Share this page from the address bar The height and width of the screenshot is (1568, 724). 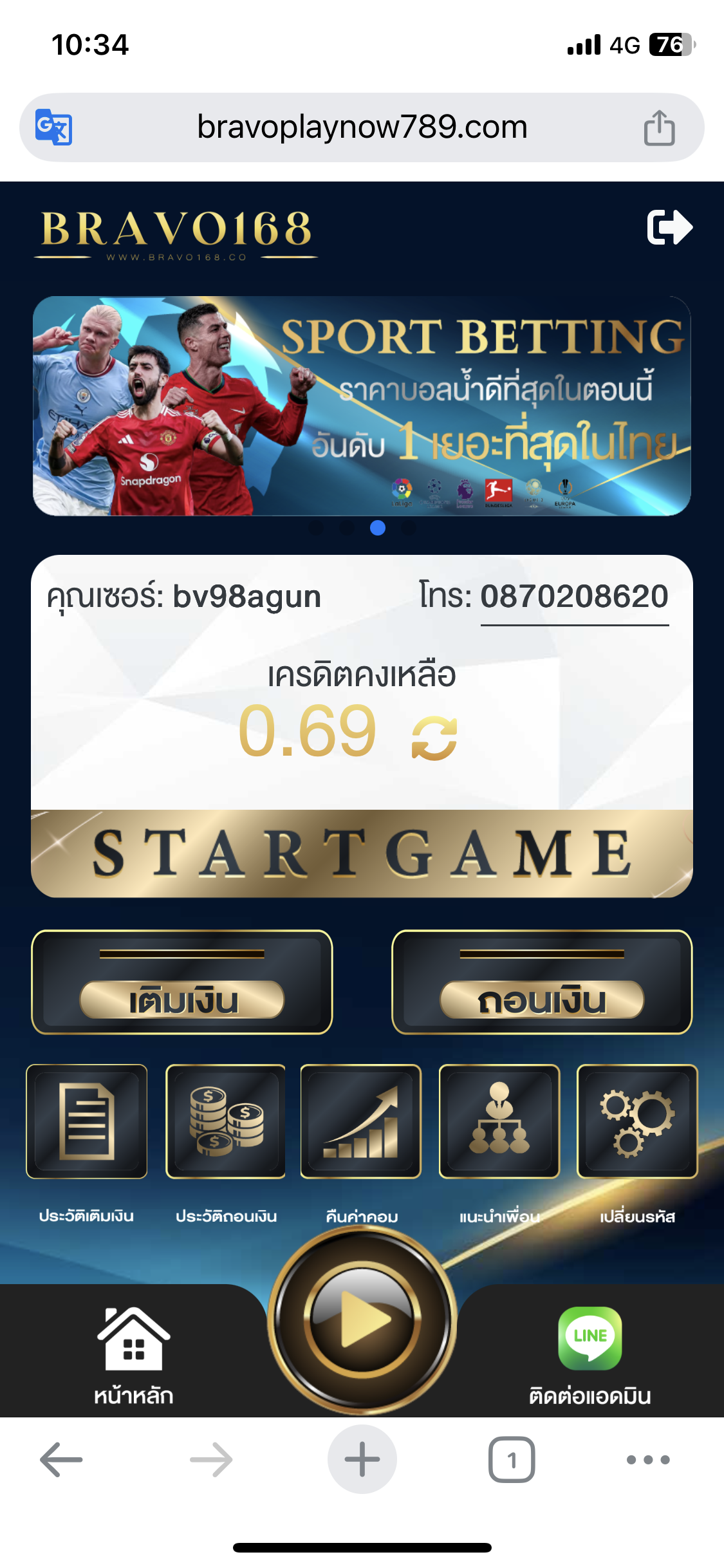tap(659, 127)
